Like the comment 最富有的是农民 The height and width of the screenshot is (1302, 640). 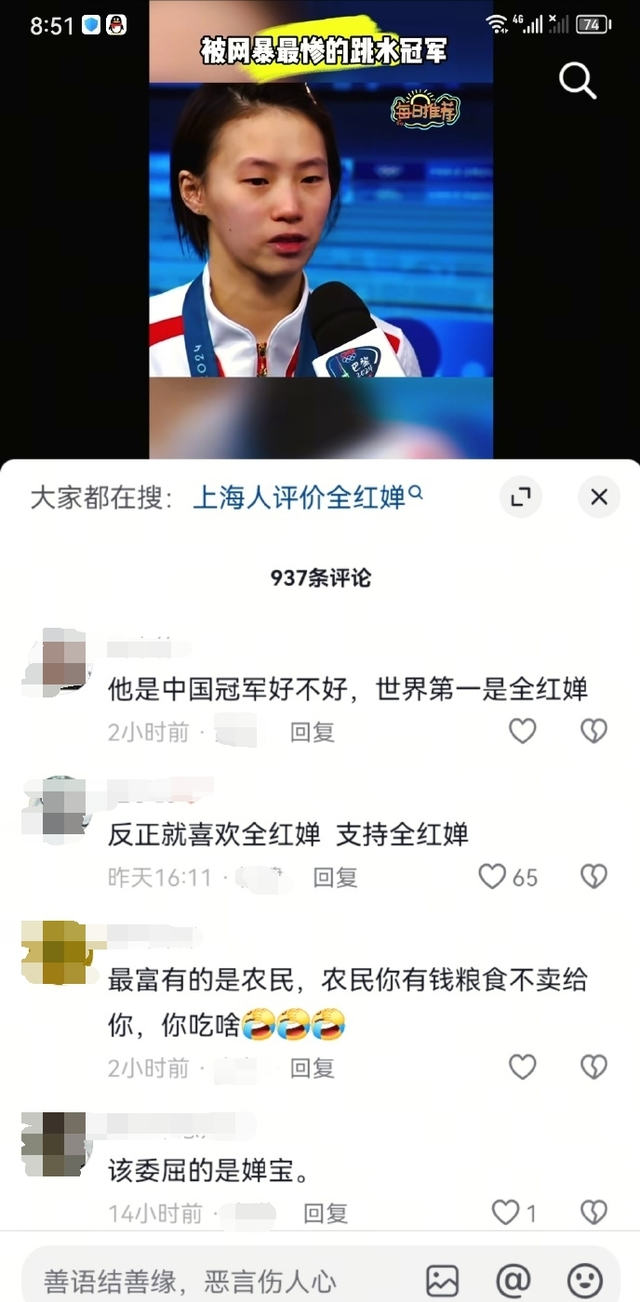point(523,1067)
